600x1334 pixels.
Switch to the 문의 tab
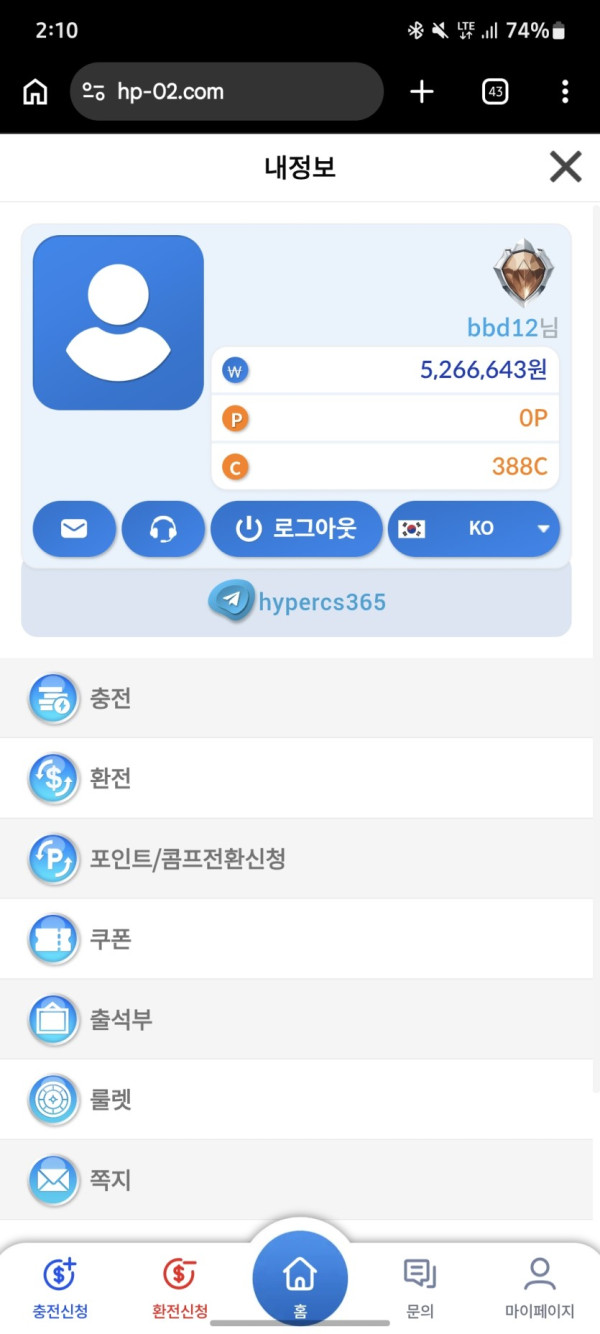(420, 1288)
